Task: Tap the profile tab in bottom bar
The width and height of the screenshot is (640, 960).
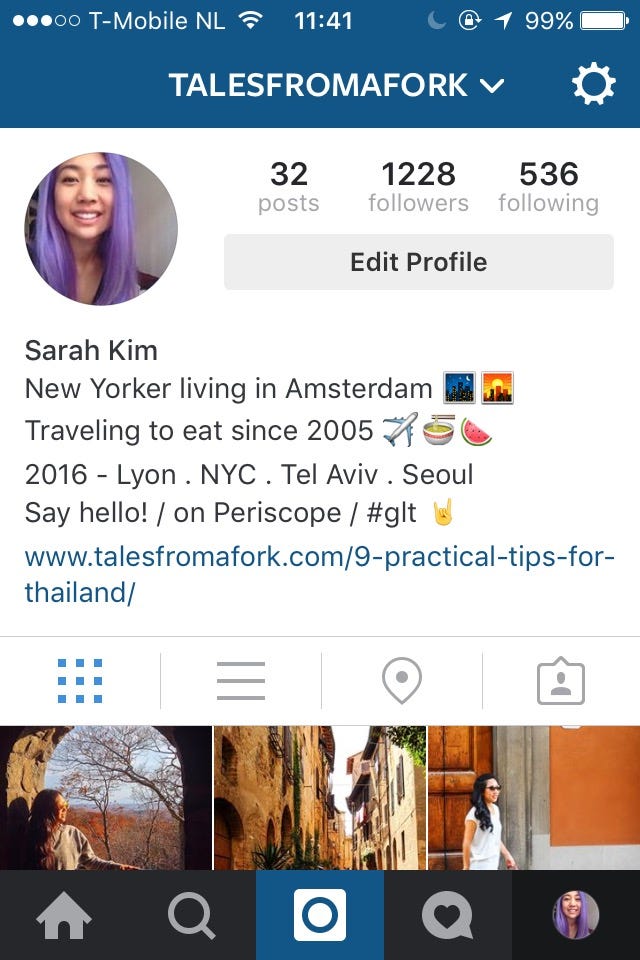Action: [x=576, y=916]
